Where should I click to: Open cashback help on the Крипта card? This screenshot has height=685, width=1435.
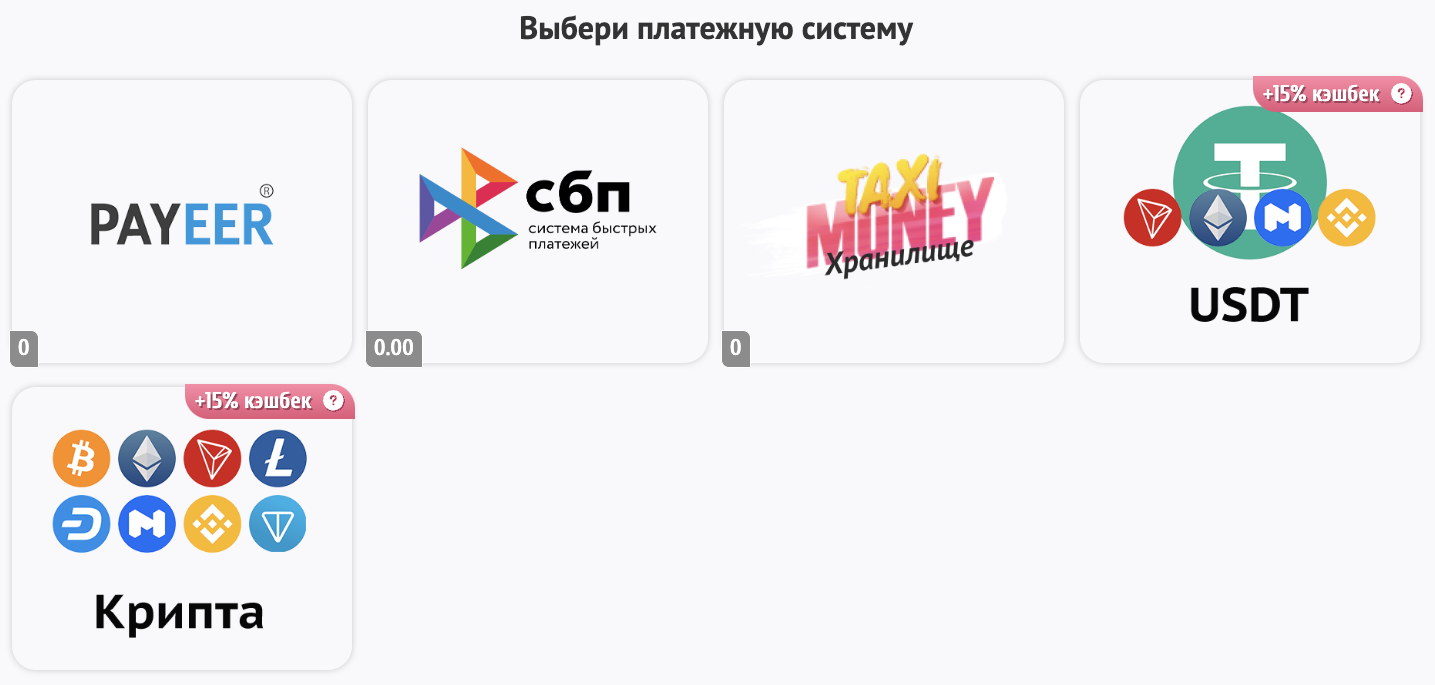click(x=334, y=401)
